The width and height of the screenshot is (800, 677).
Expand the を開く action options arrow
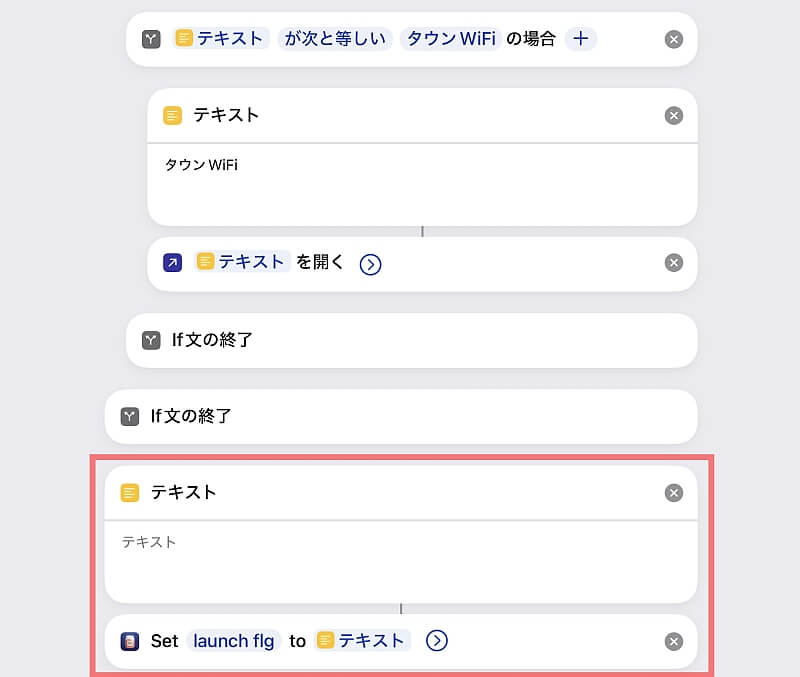point(370,264)
